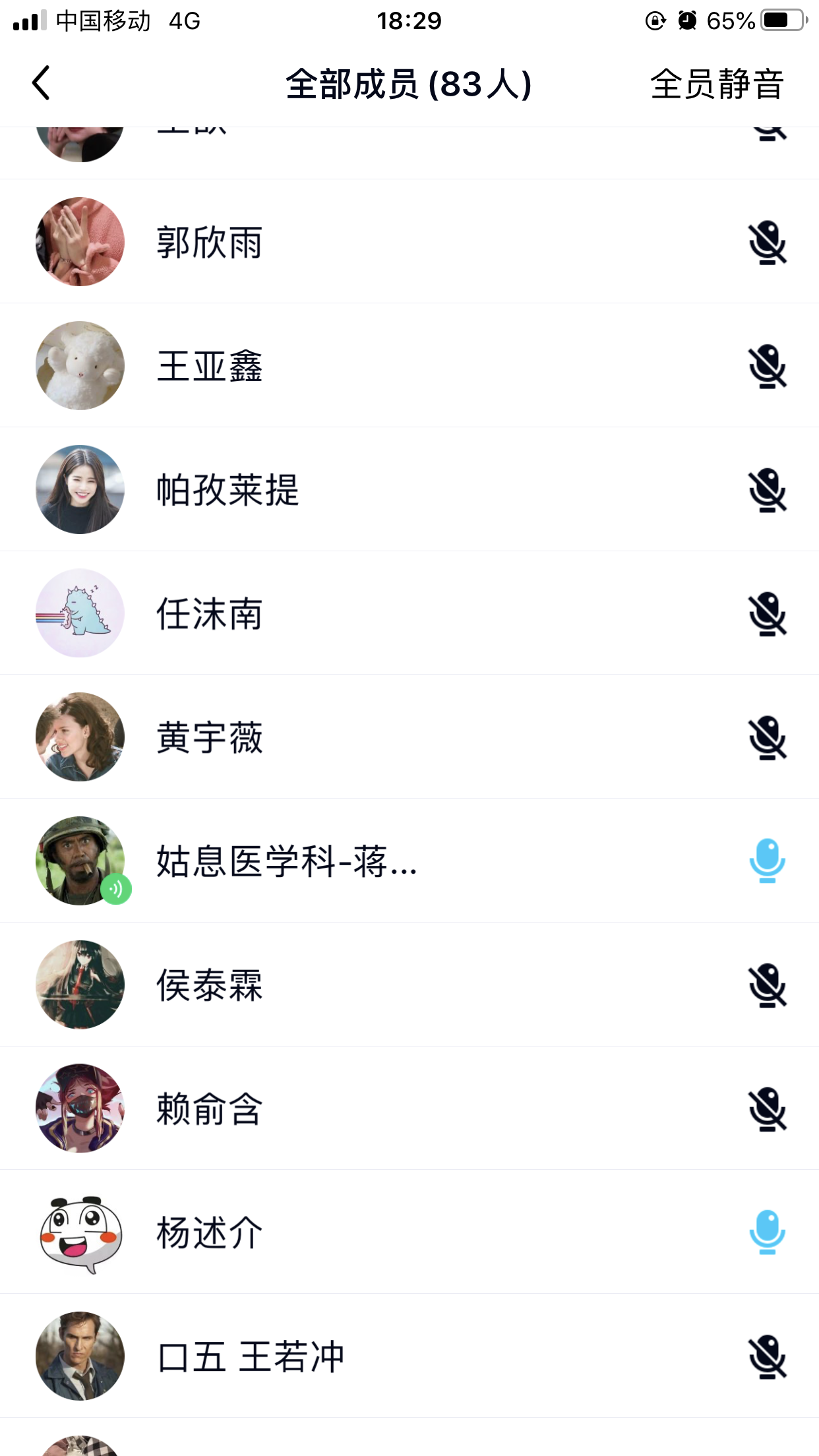
Task: Unmute microphone for 口五 王若冲
Action: click(x=767, y=1356)
